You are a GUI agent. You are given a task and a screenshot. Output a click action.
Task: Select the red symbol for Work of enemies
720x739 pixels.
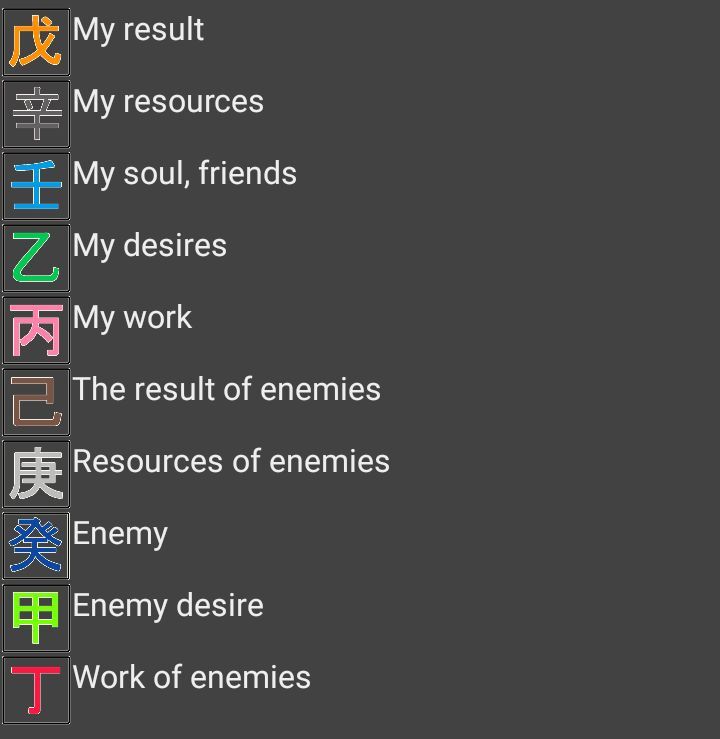(x=36, y=690)
